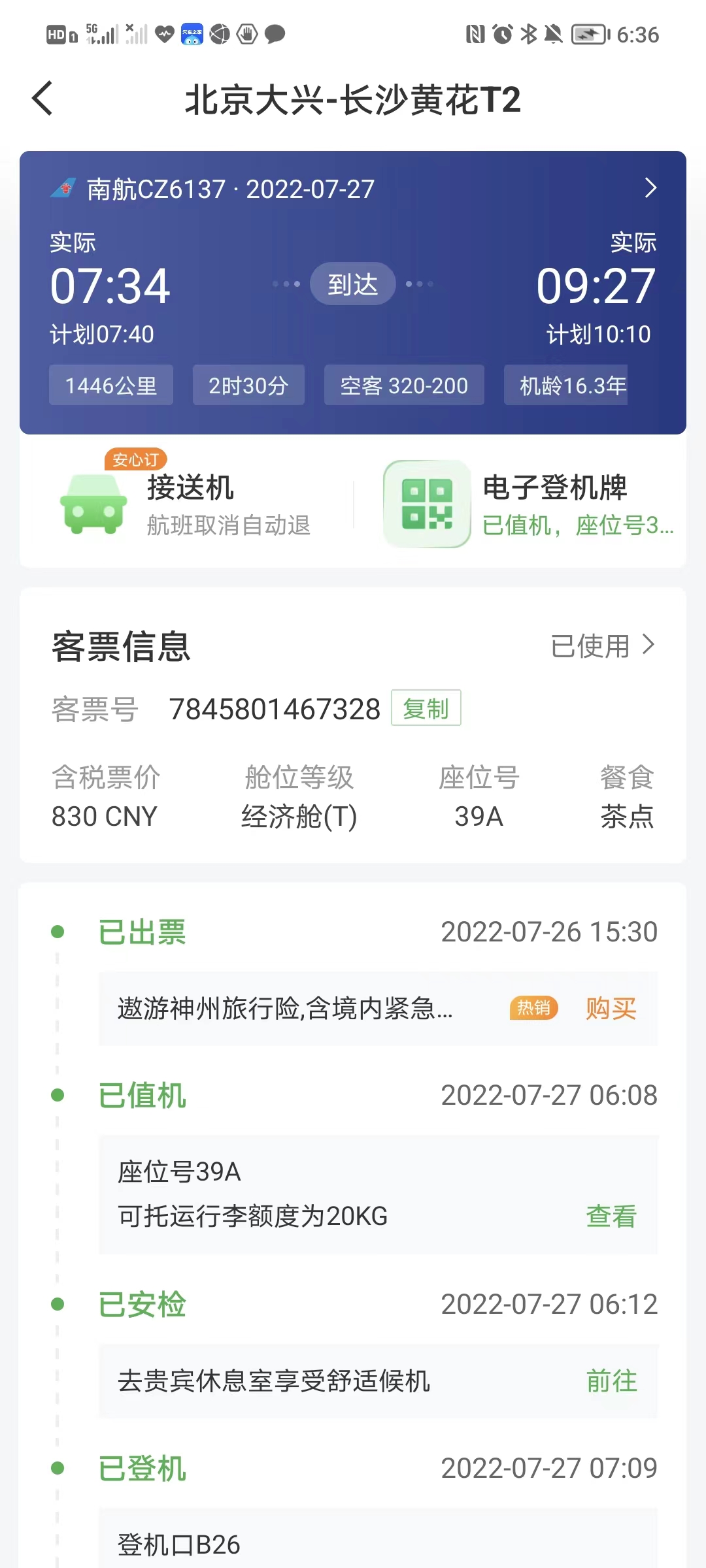Tap 购买 to buy the travel insurance

(x=611, y=1009)
